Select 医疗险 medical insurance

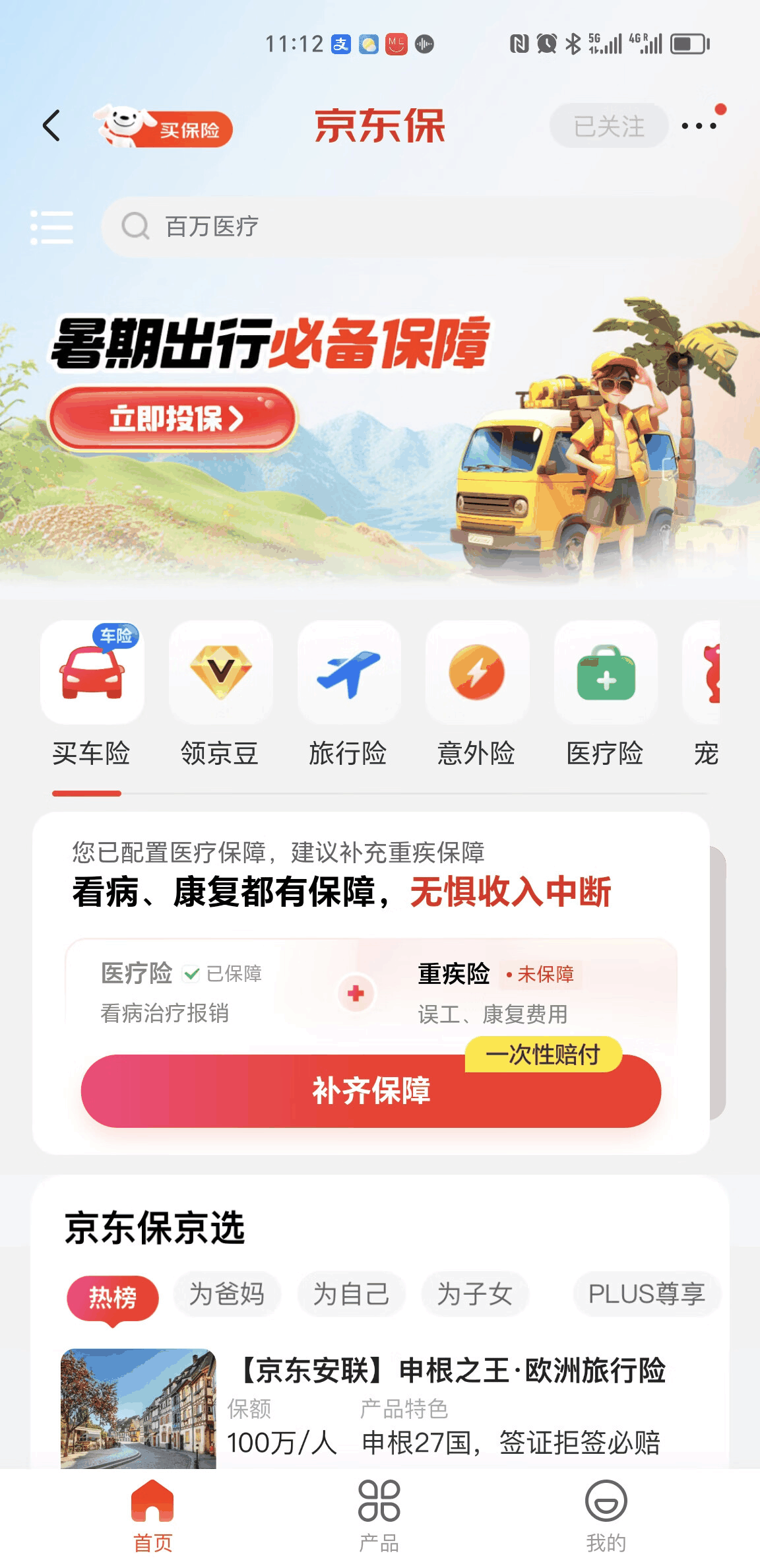coord(605,693)
